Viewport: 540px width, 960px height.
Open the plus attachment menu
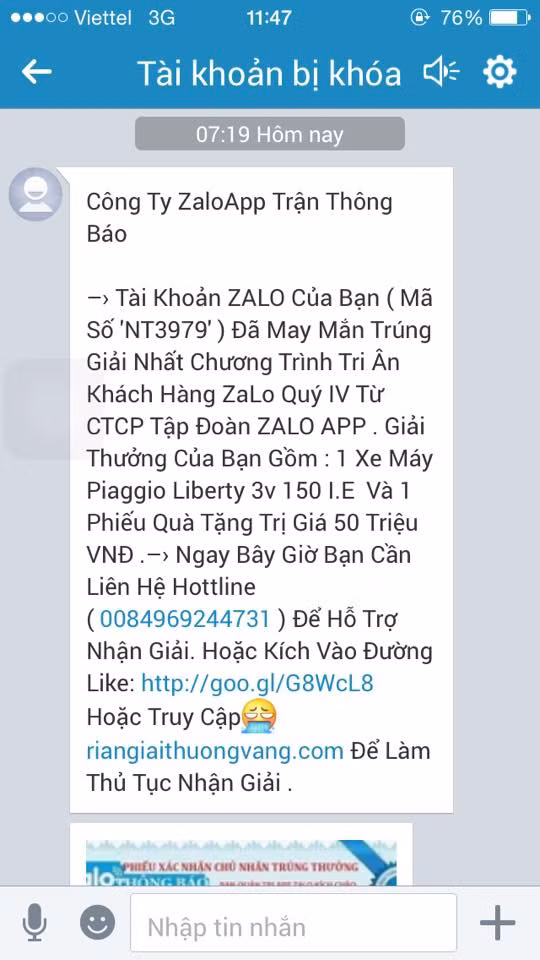[497, 922]
